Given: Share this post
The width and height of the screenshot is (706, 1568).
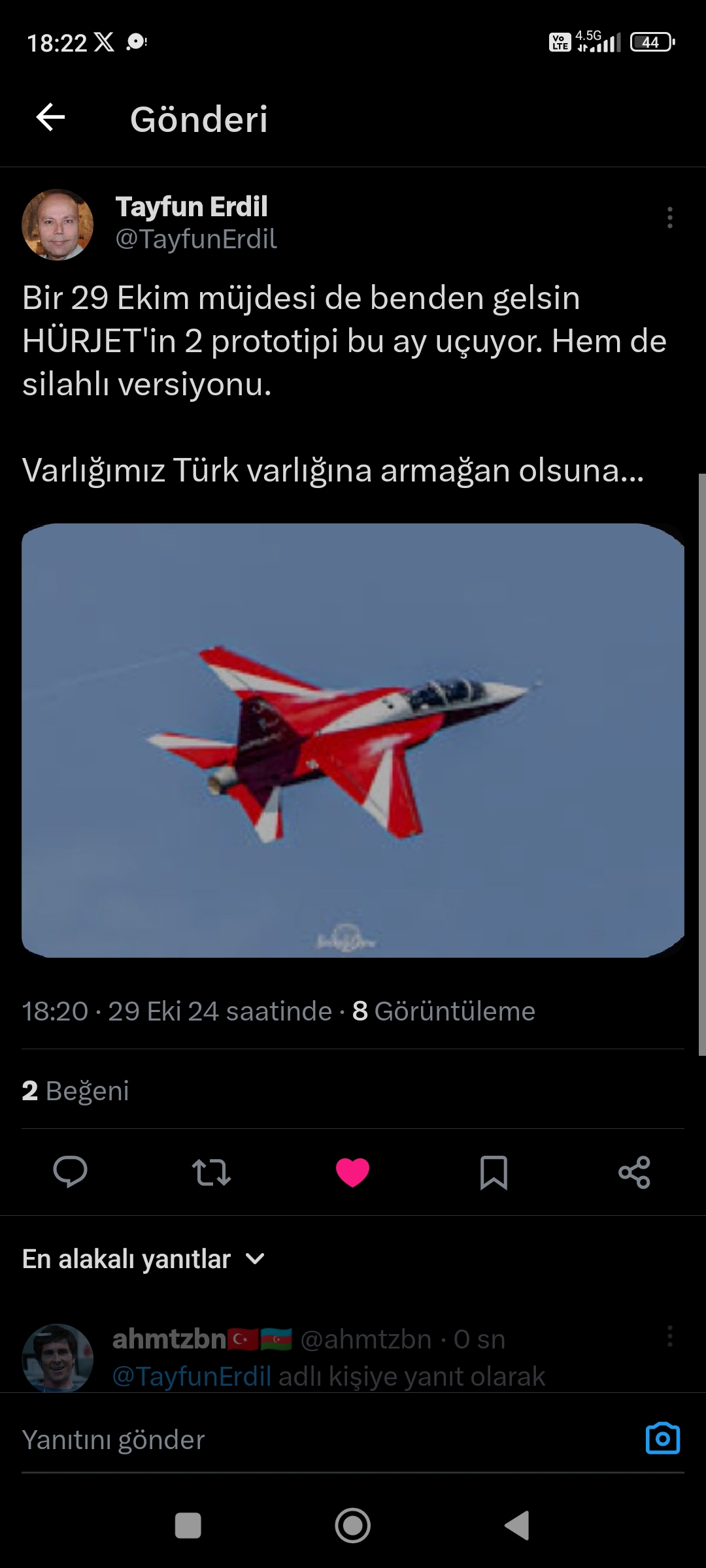Looking at the screenshot, I should point(634,1171).
